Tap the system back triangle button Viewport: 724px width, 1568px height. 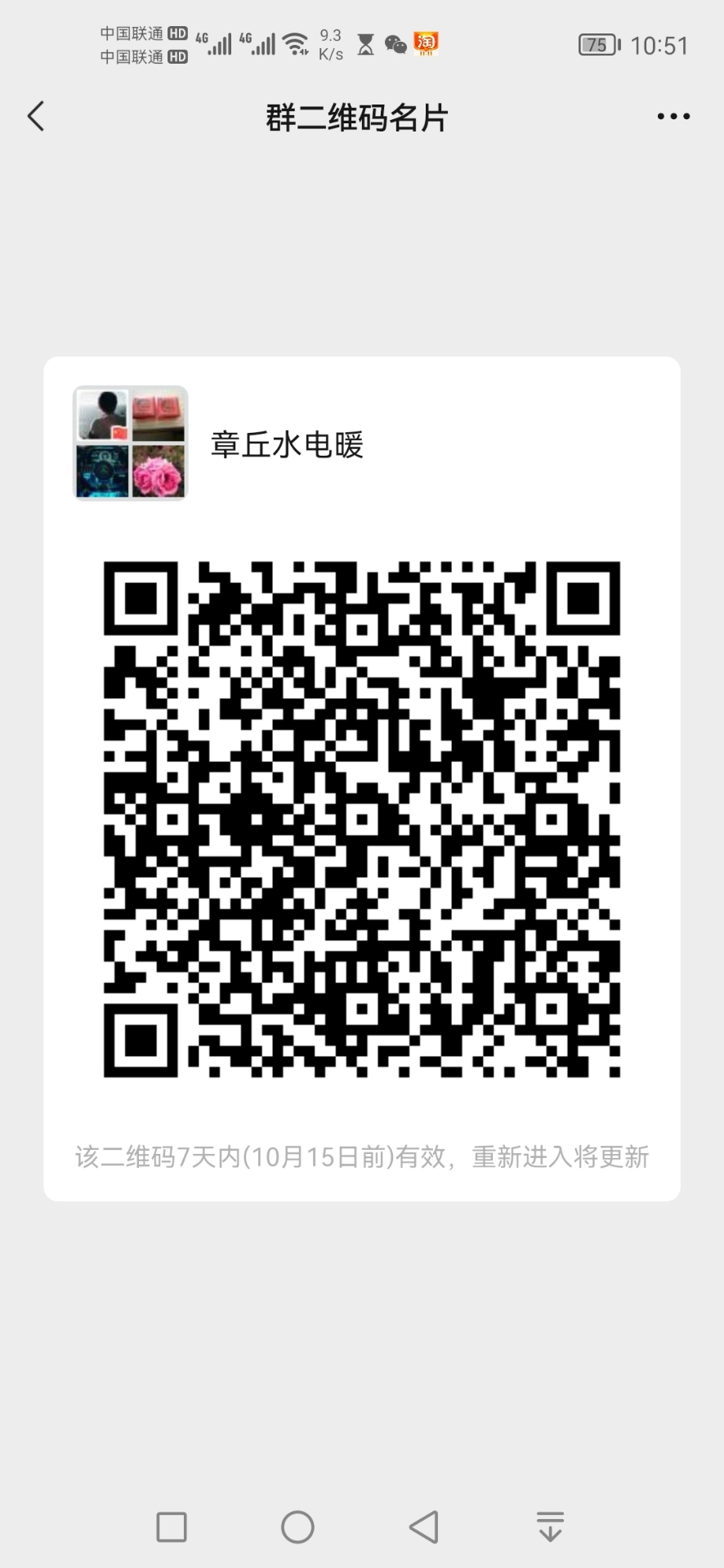(424, 1526)
